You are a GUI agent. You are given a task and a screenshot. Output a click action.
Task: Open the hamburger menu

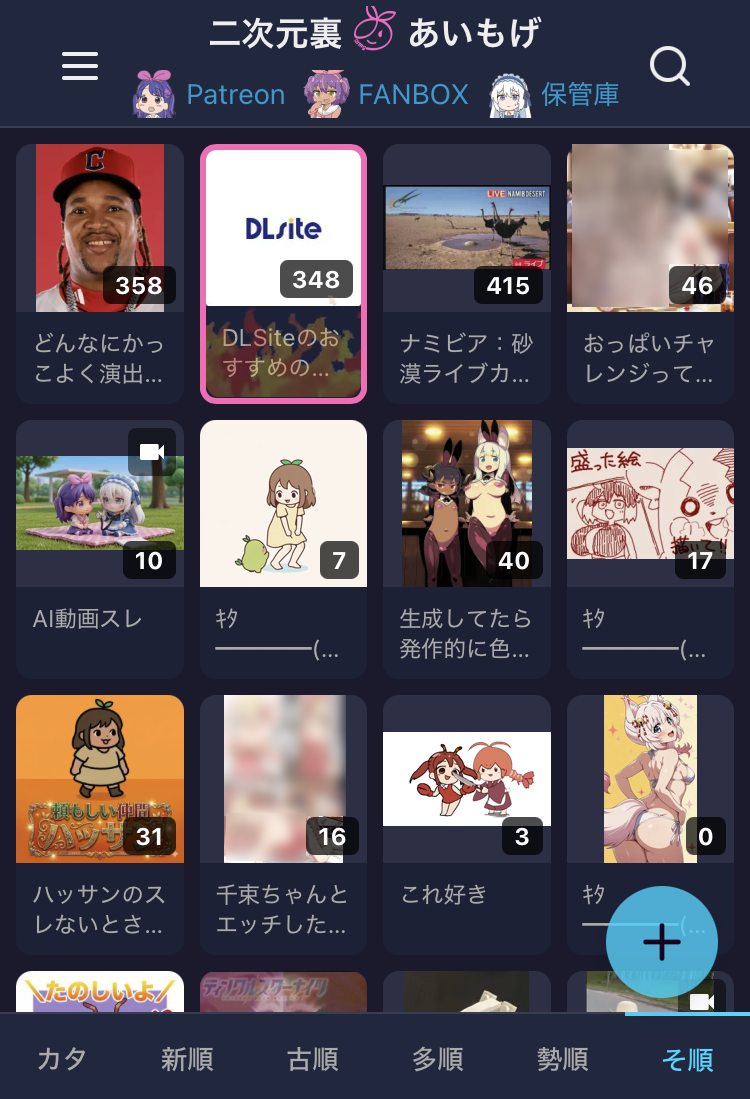[80, 66]
